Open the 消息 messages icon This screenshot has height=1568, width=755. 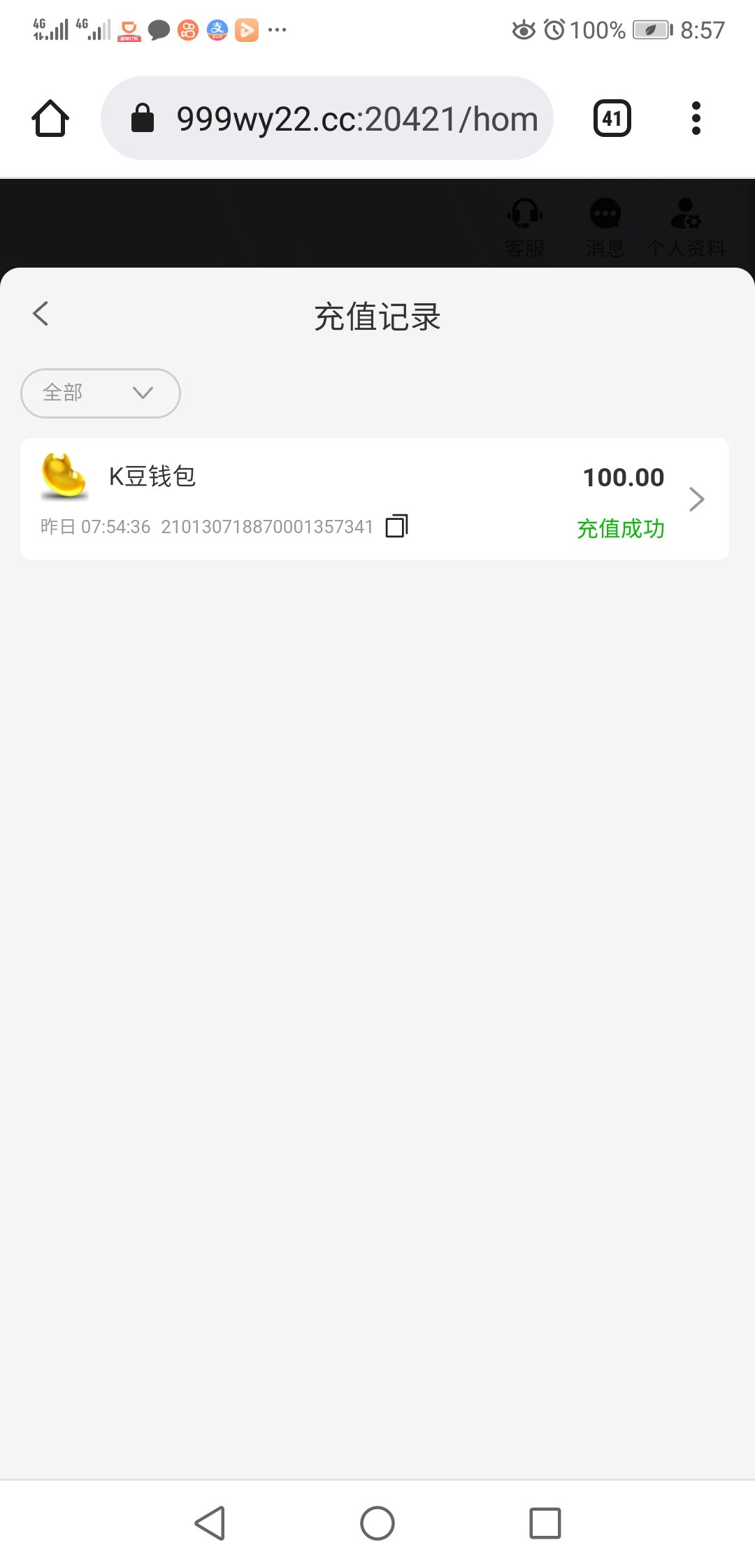pos(605,224)
